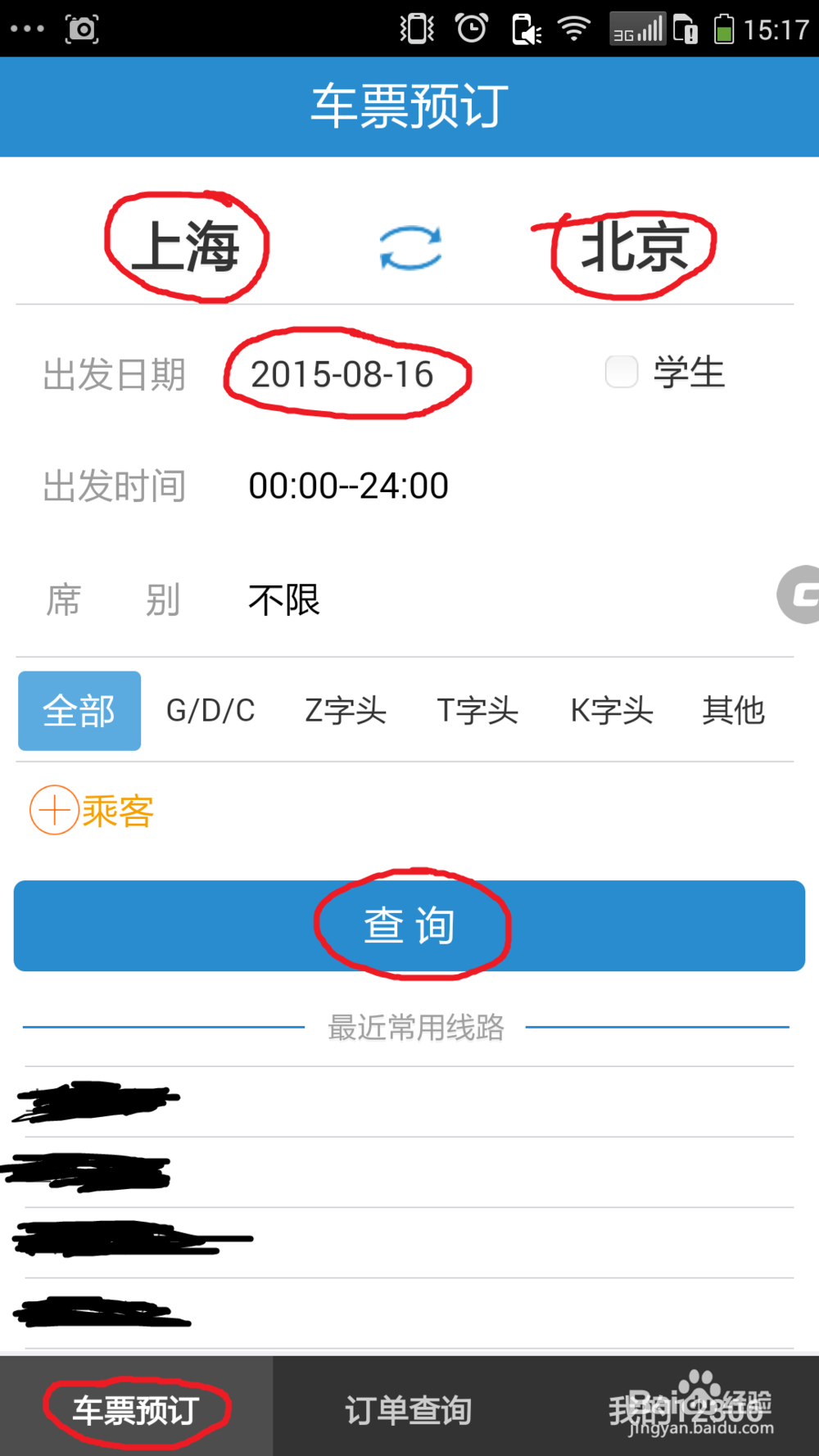Select the G/D/C train type filter
Screen dimensions: 819x1456
tap(210, 711)
